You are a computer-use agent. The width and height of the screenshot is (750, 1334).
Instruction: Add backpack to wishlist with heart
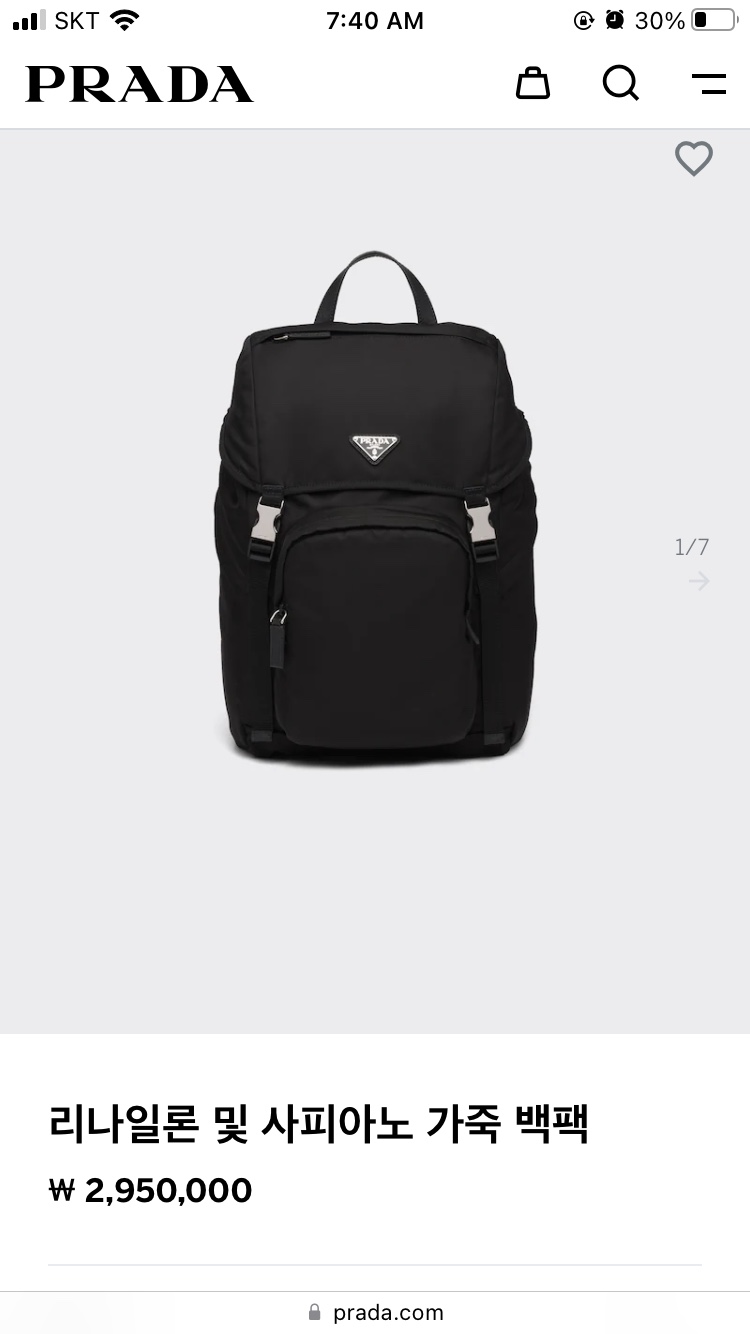click(693, 158)
